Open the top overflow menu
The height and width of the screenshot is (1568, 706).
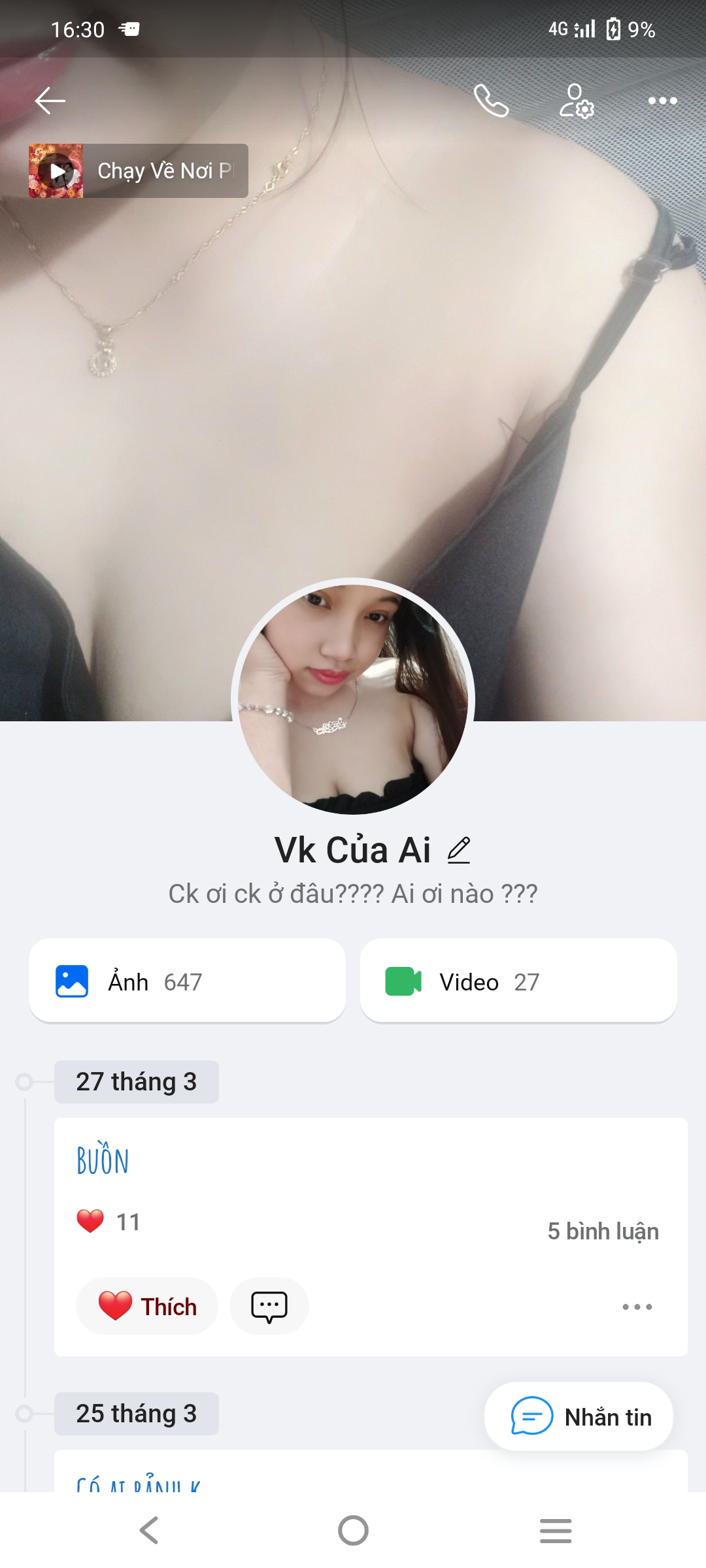[x=662, y=101]
